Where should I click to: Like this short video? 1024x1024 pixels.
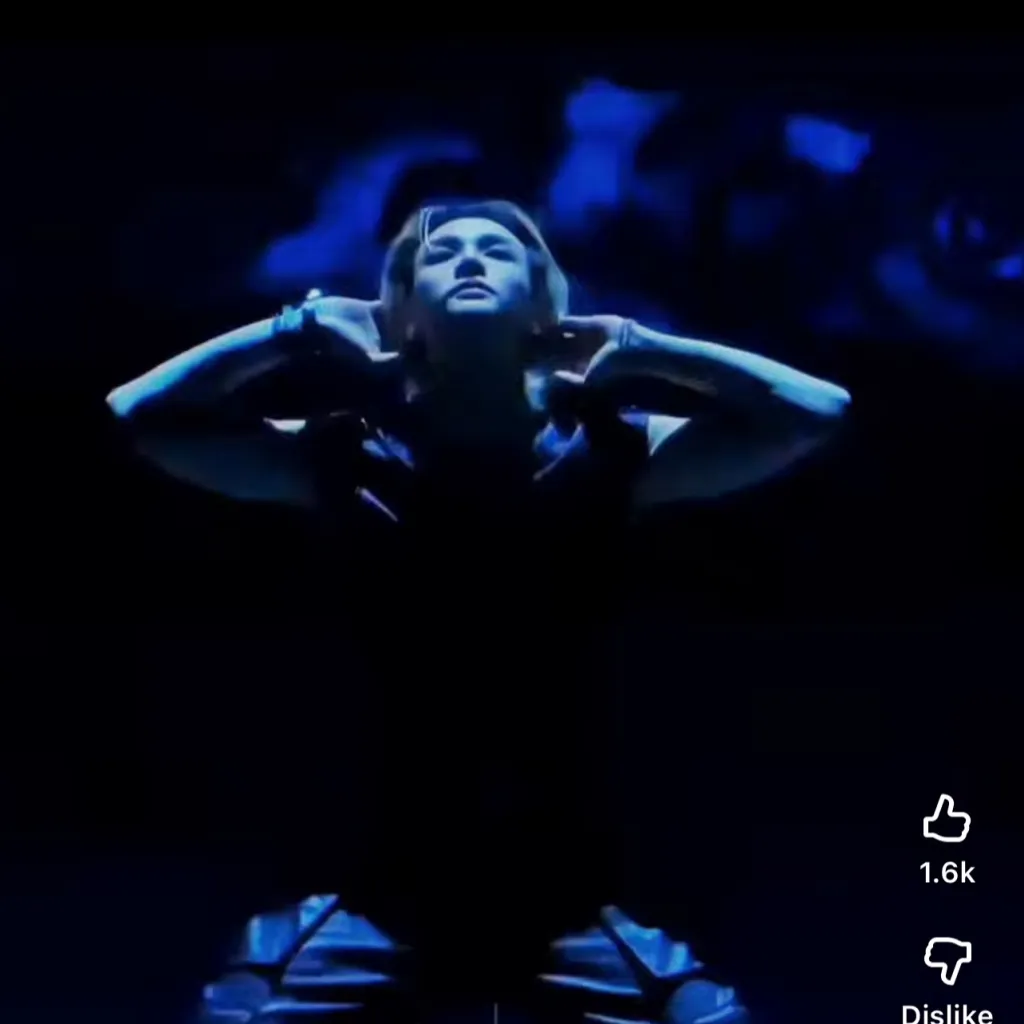pyautogui.click(x=946, y=820)
